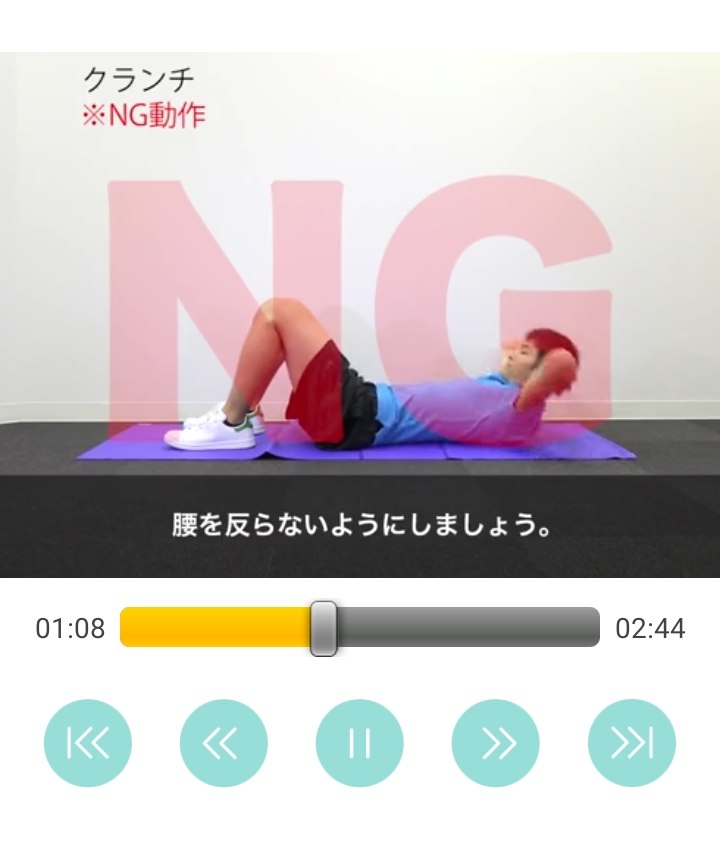Tap the crunch video frame
The width and height of the screenshot is (720, 861).
click(360, 315)
